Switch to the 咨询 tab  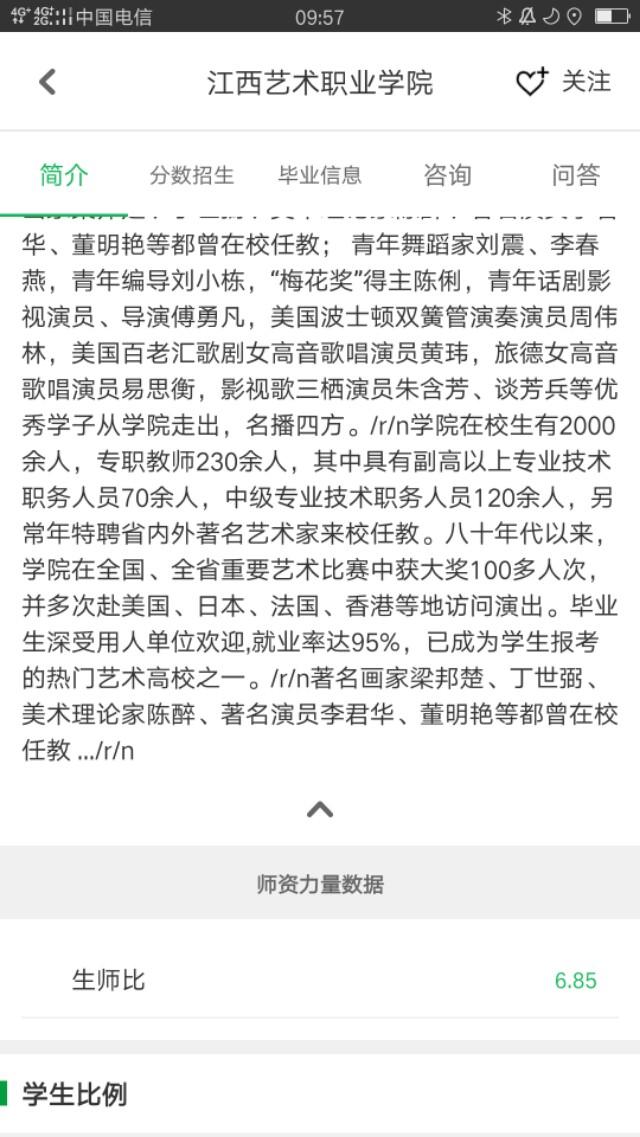click(448, 175)
